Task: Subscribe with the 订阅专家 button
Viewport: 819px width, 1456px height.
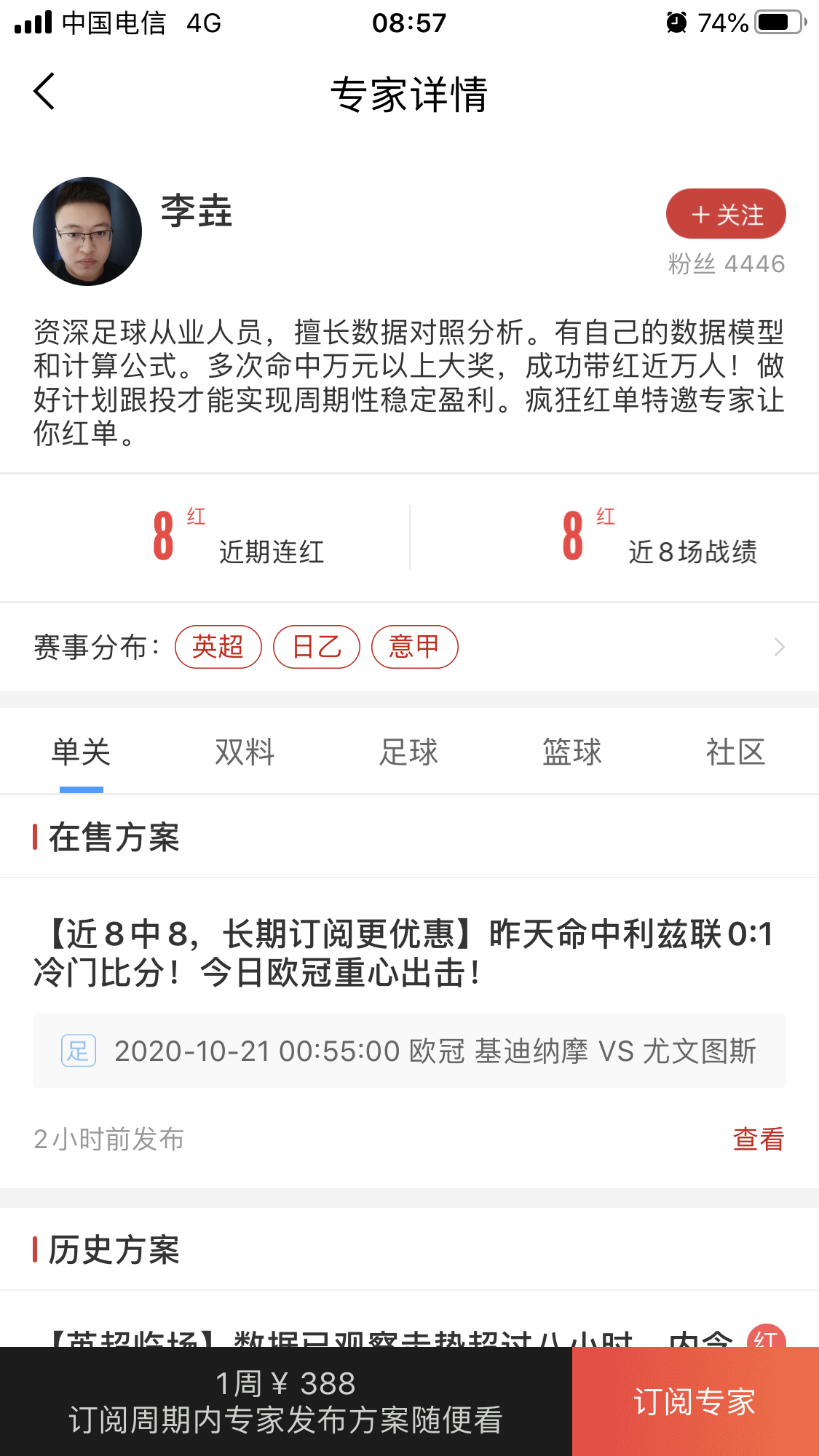Action: pyautogui.click(x=695, y=1401)
